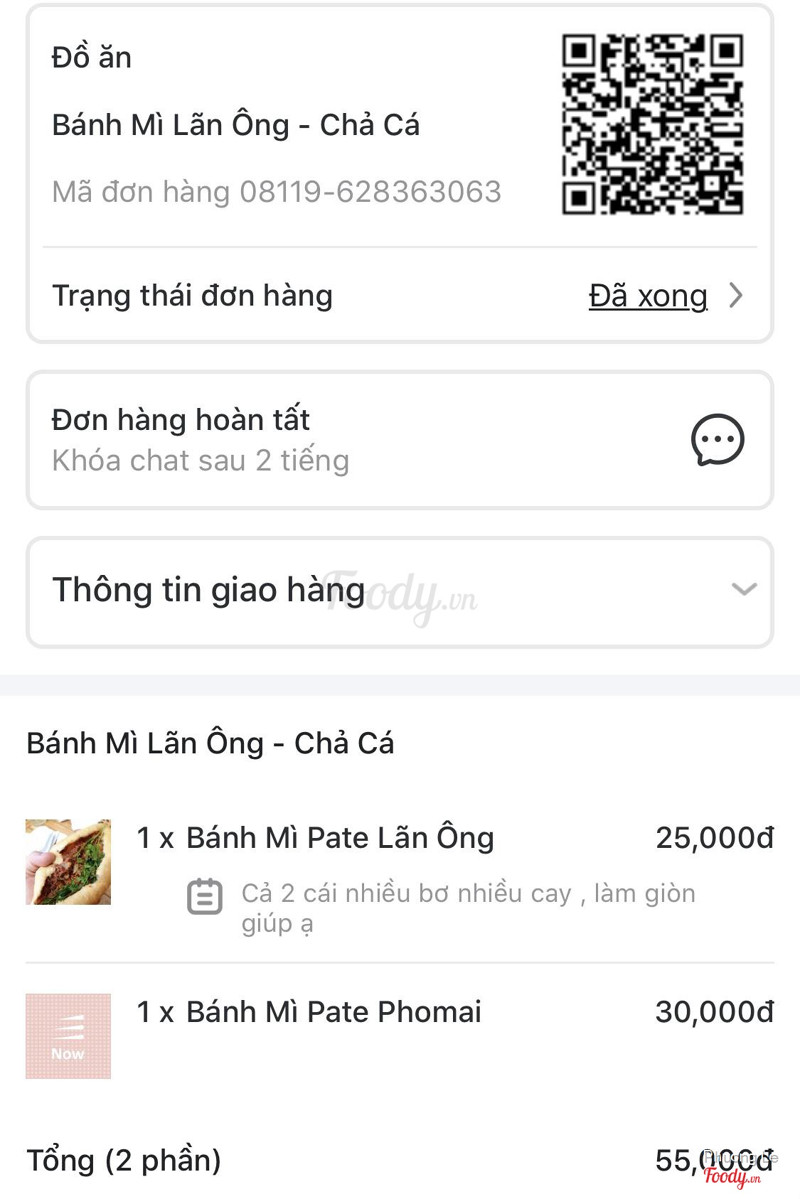Open the order chat bubble icon
The image size is (800, 1199).
[717, 440]
